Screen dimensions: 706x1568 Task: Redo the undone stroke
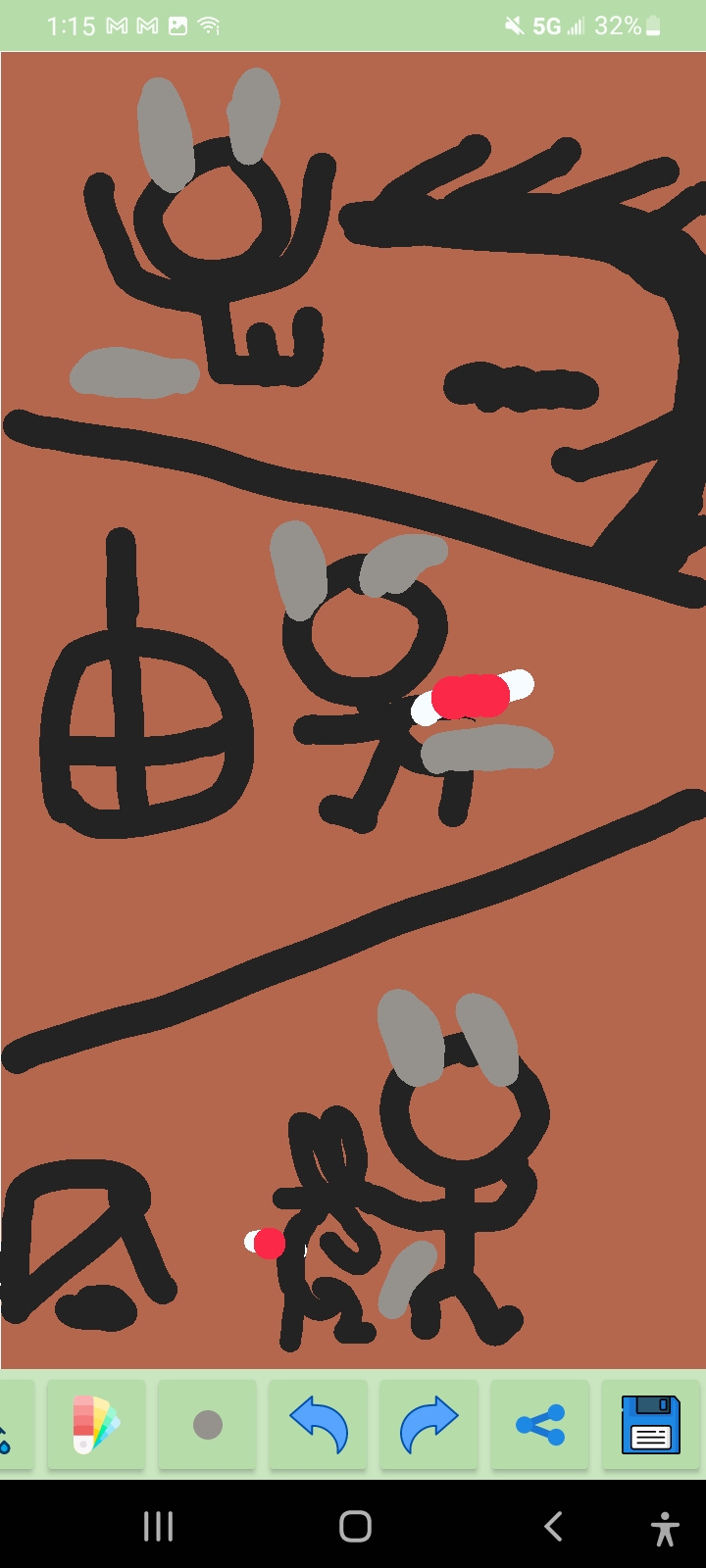(429, 1426)
